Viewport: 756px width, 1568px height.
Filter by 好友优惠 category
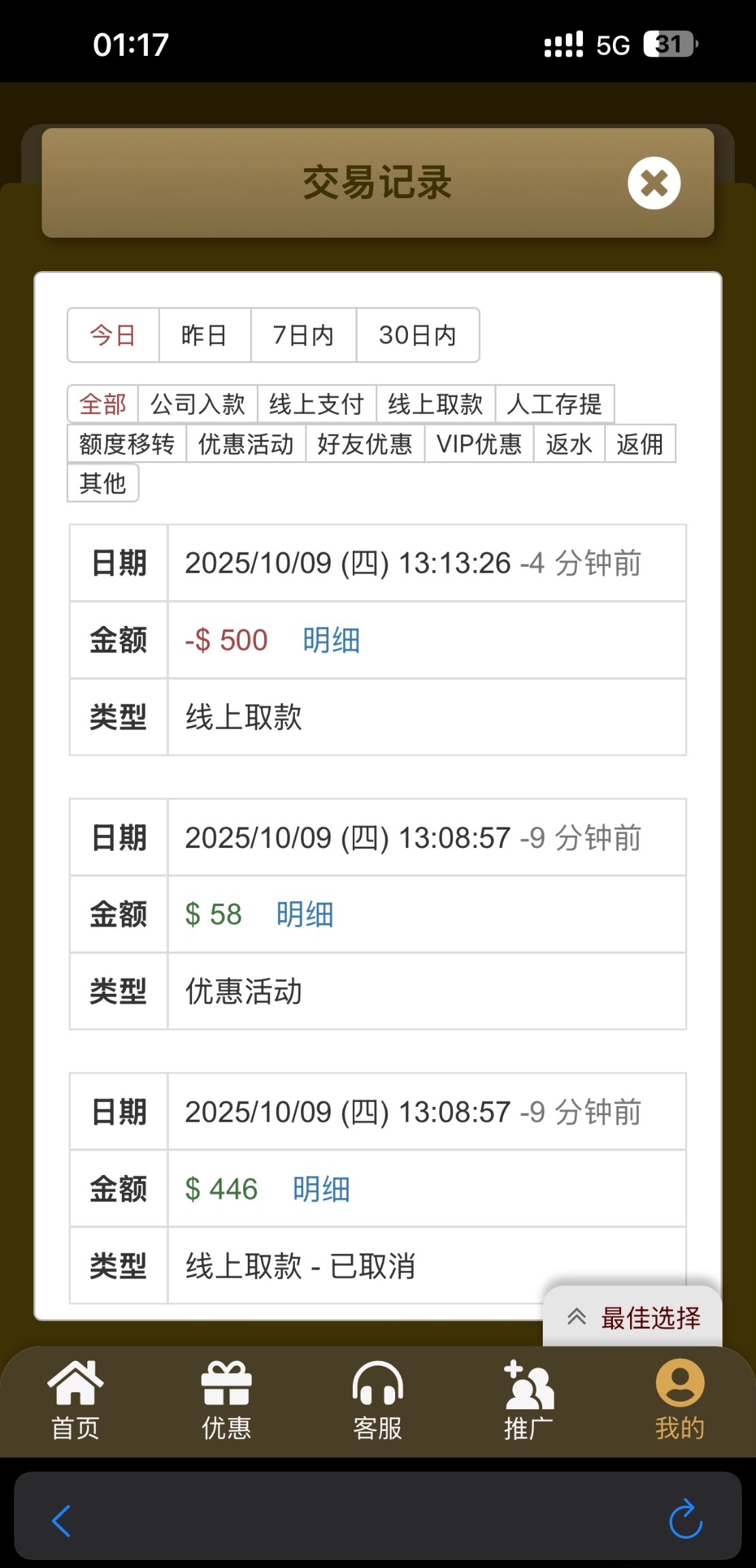pyautogui.click(x=365, y=444)
